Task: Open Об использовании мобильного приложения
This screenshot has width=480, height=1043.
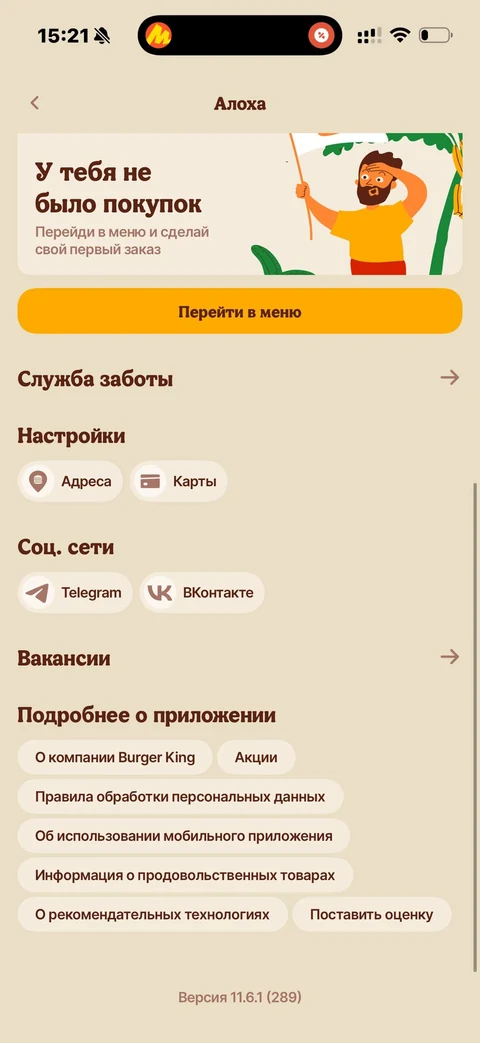Action: (183, 835)
